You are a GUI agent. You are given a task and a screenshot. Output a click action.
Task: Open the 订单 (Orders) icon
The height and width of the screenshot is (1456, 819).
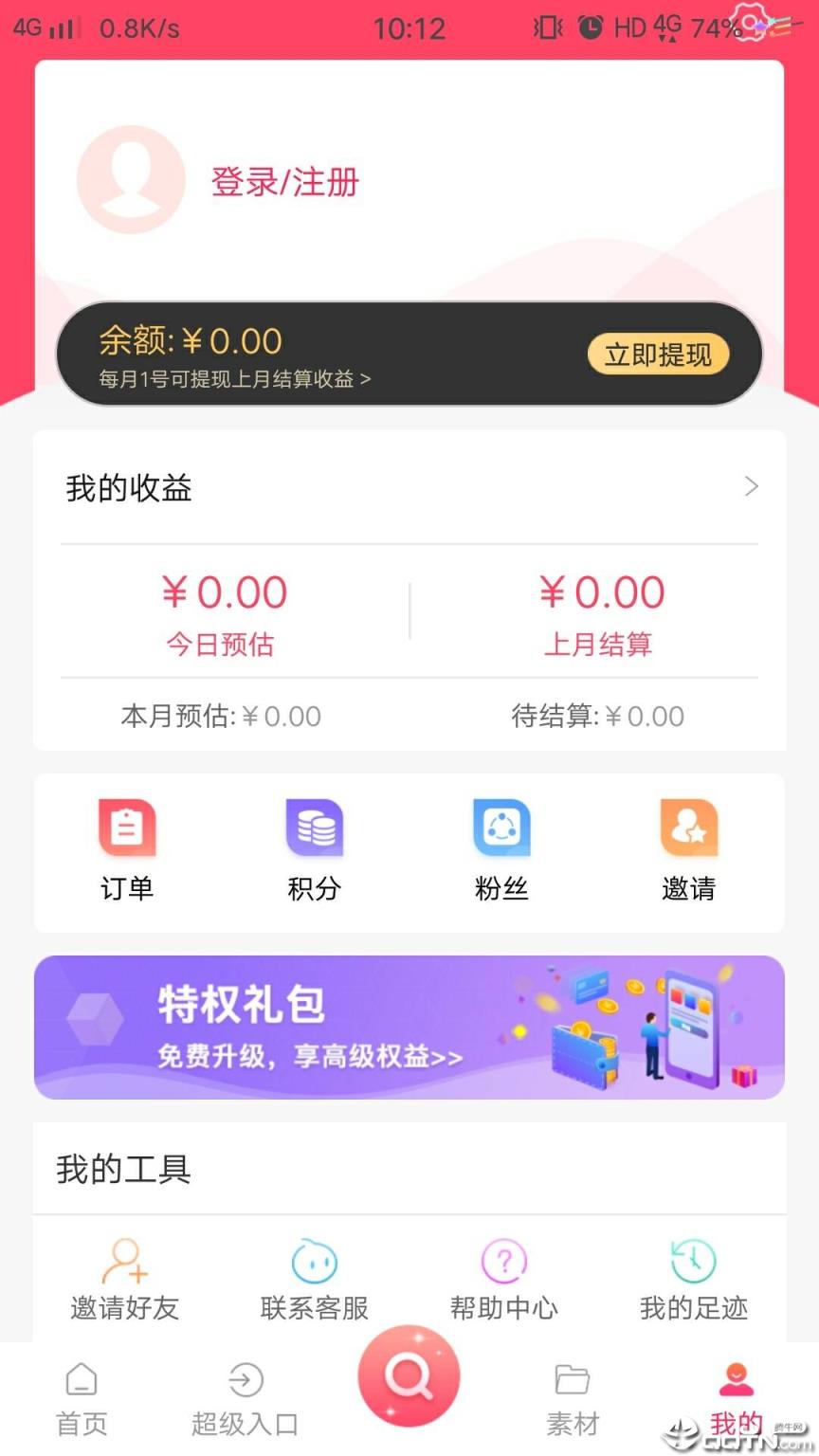click(126, 846)
